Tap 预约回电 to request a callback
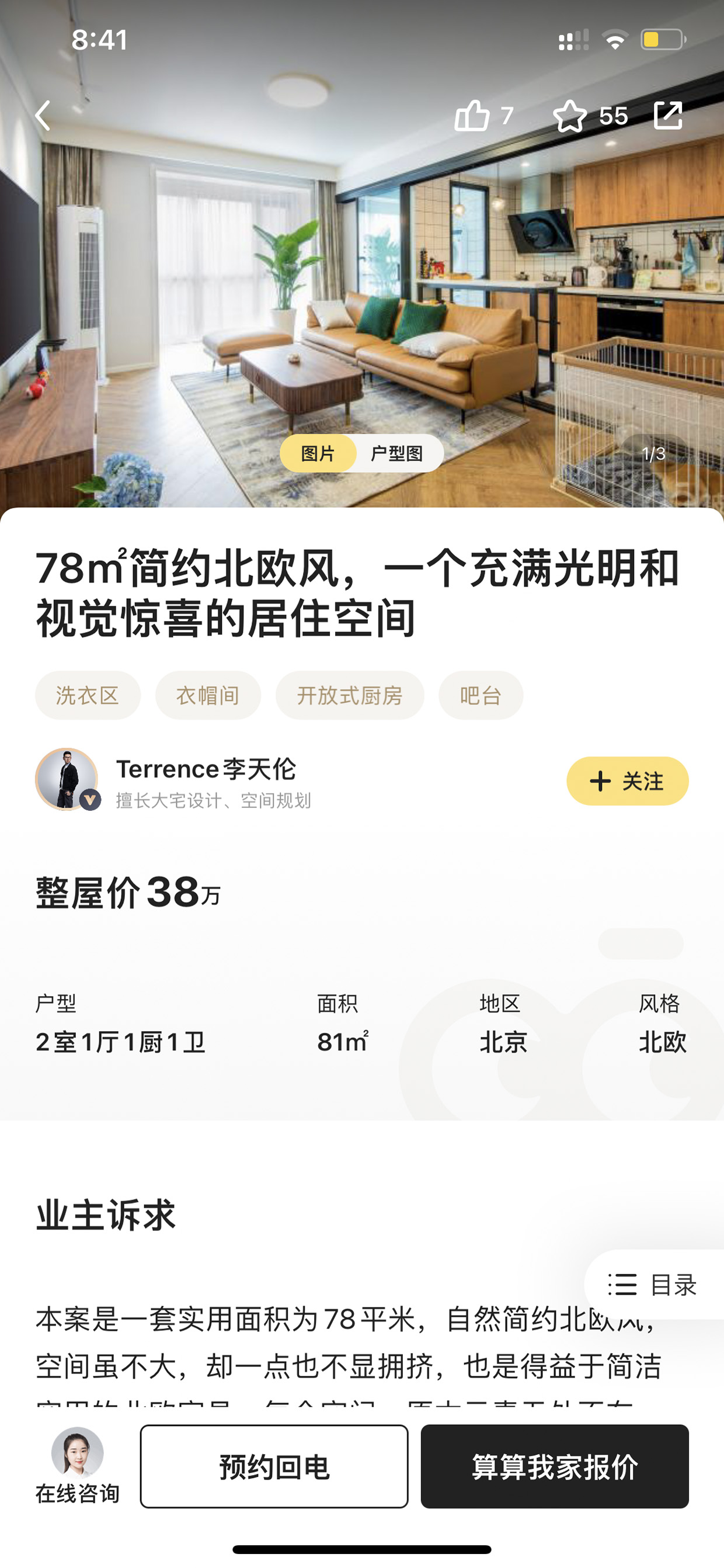The image size is (724, 1568). 274,1466
